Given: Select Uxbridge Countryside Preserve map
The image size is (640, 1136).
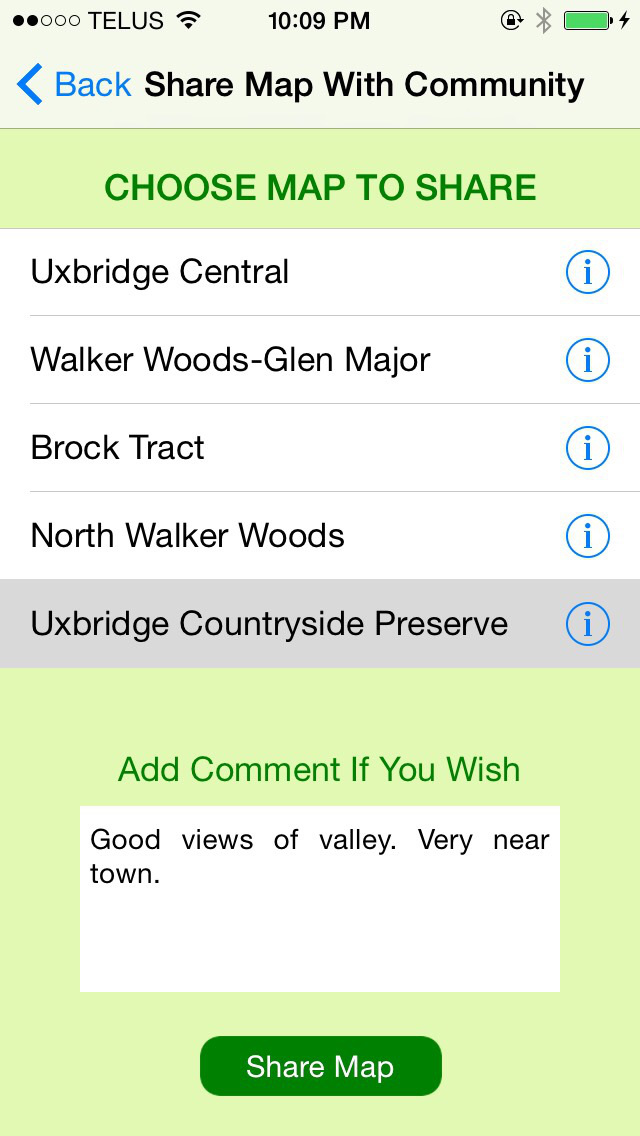Looking at the screenshot, I should 320,624.
